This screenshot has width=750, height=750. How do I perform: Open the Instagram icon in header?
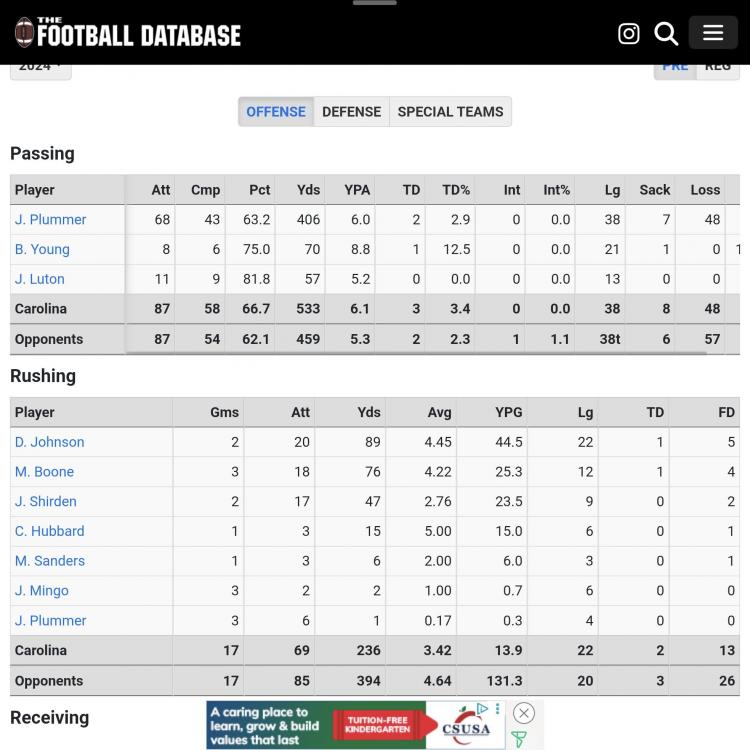click(629, 33)
